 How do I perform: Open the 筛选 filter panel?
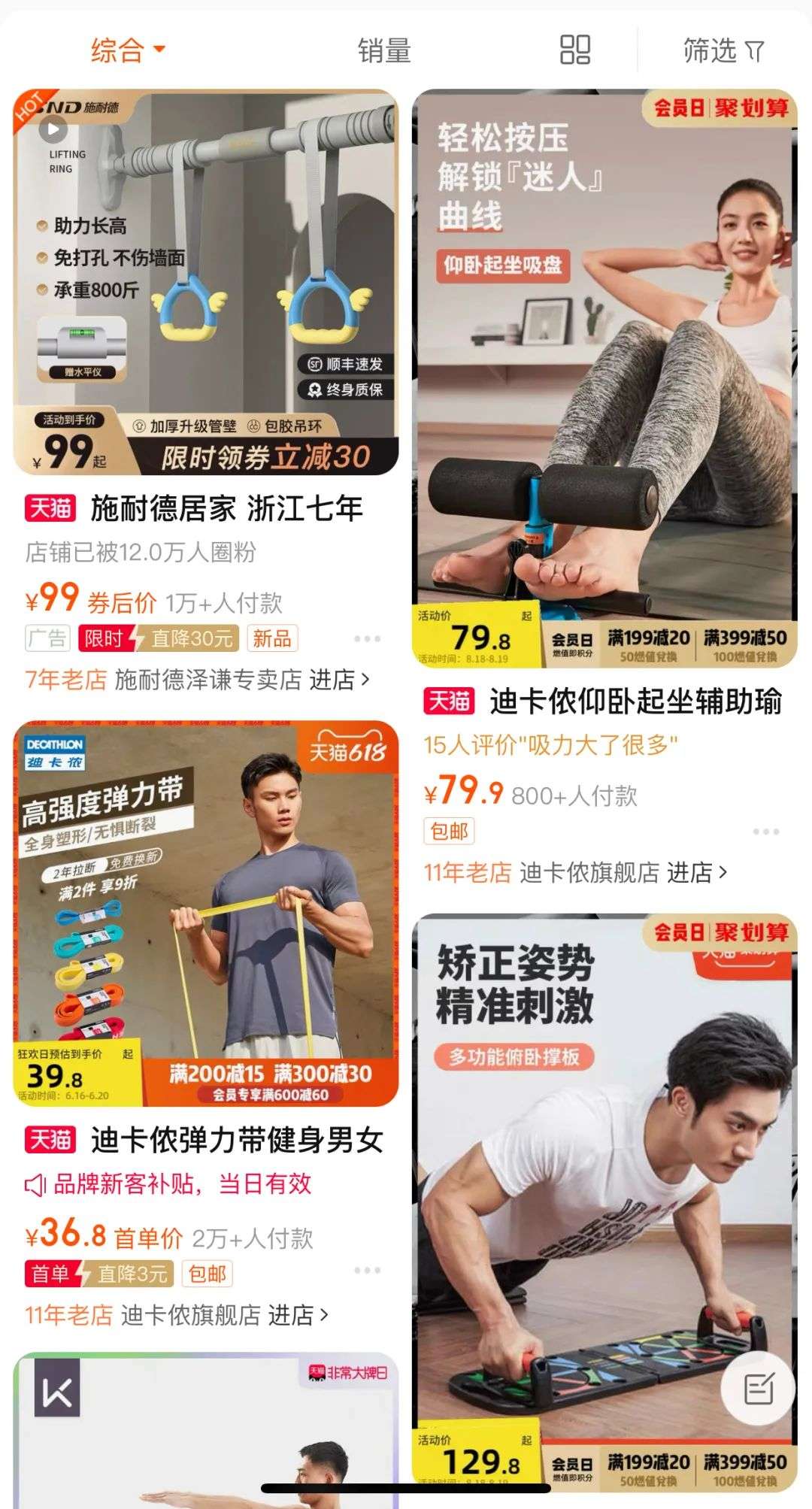723,50
